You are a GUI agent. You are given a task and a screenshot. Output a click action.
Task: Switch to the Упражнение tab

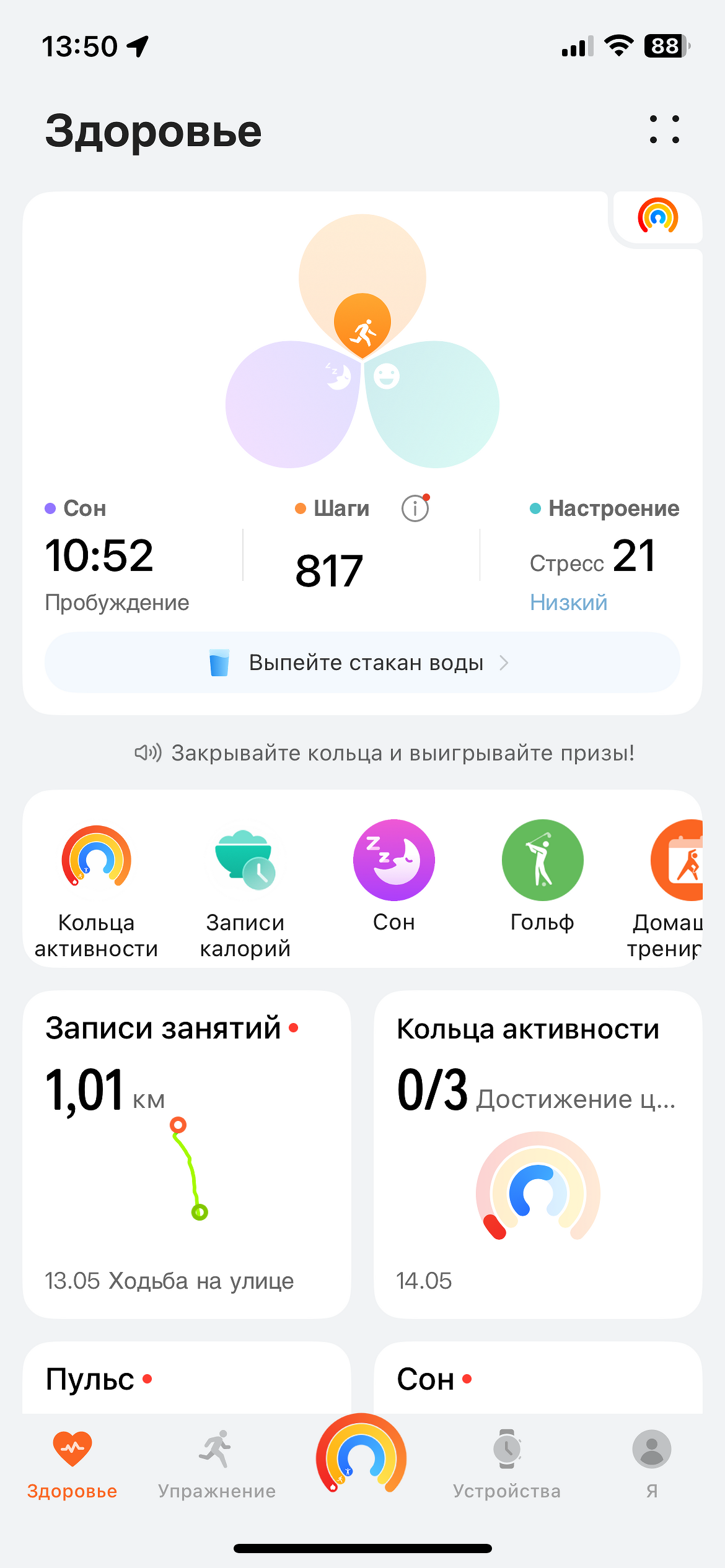[x=217, y=1465]
